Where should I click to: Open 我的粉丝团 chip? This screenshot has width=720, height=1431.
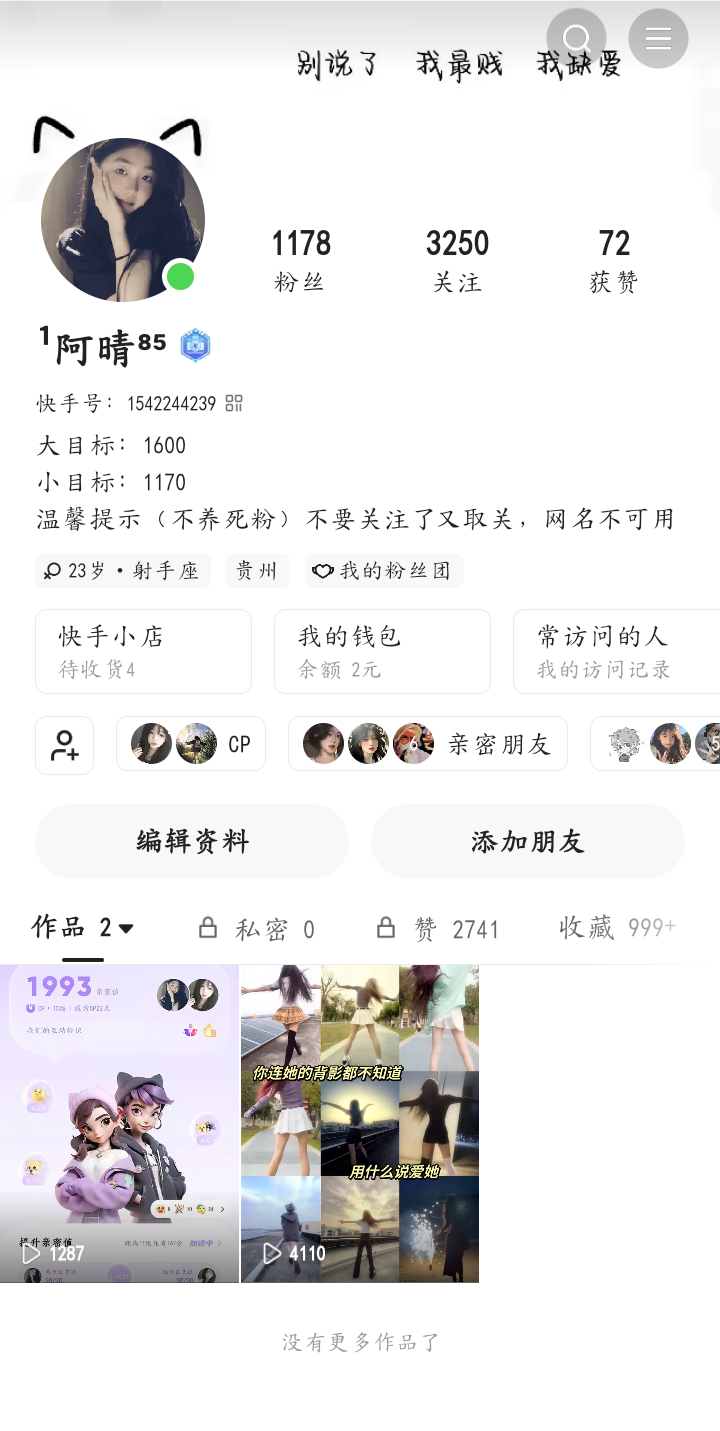tap(384, 571)
